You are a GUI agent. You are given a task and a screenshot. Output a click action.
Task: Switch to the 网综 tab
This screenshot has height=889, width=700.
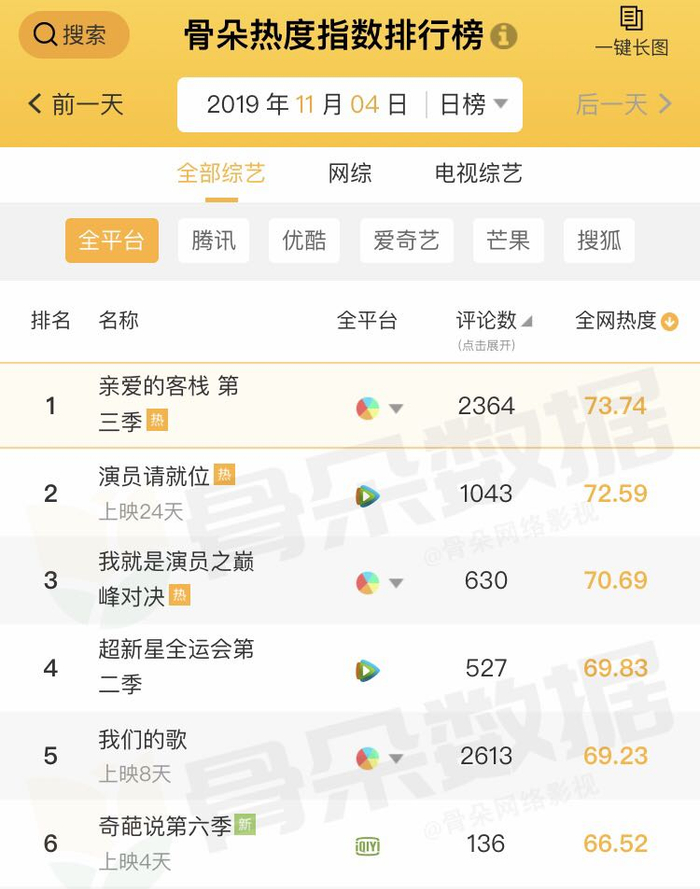[350, 173]
